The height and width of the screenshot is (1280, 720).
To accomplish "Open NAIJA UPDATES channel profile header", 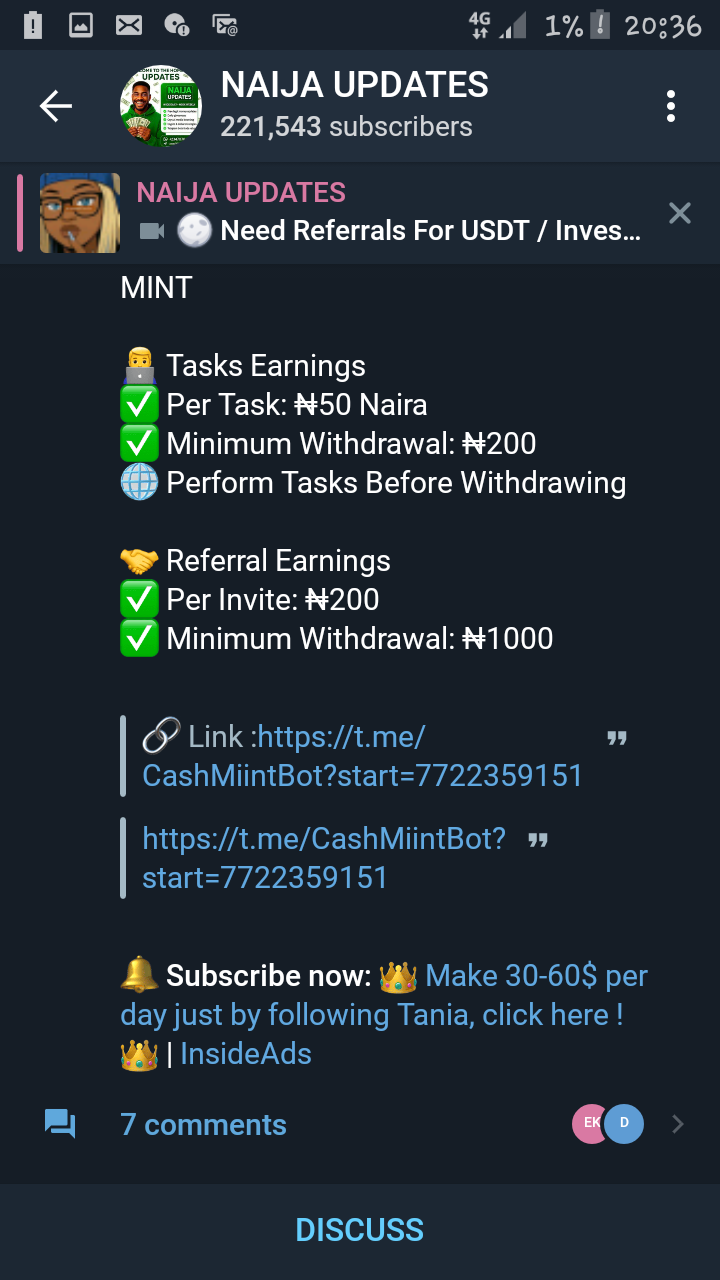I will coord(354,106).
